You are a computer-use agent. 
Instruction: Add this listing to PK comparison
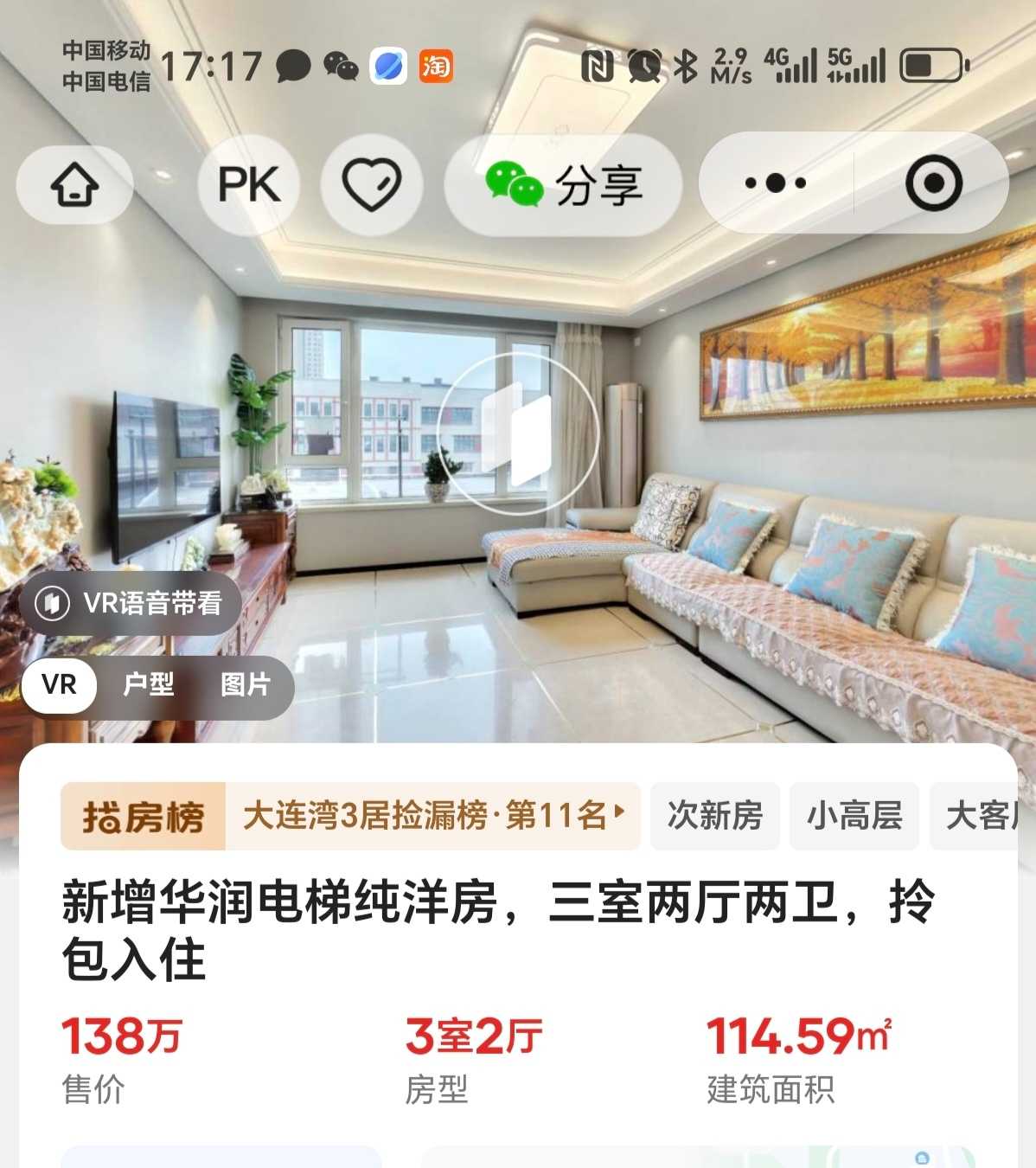point(248,184)
